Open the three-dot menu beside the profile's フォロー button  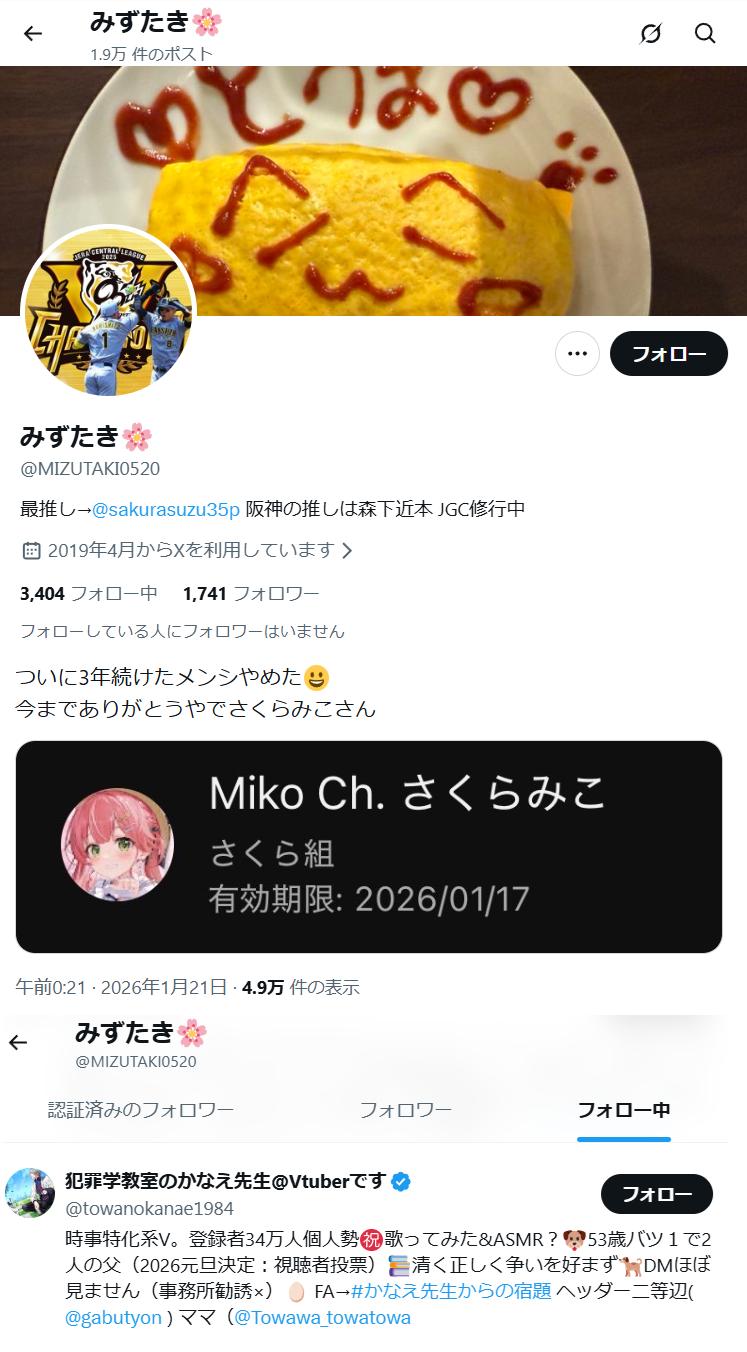(x=577, y=353)
